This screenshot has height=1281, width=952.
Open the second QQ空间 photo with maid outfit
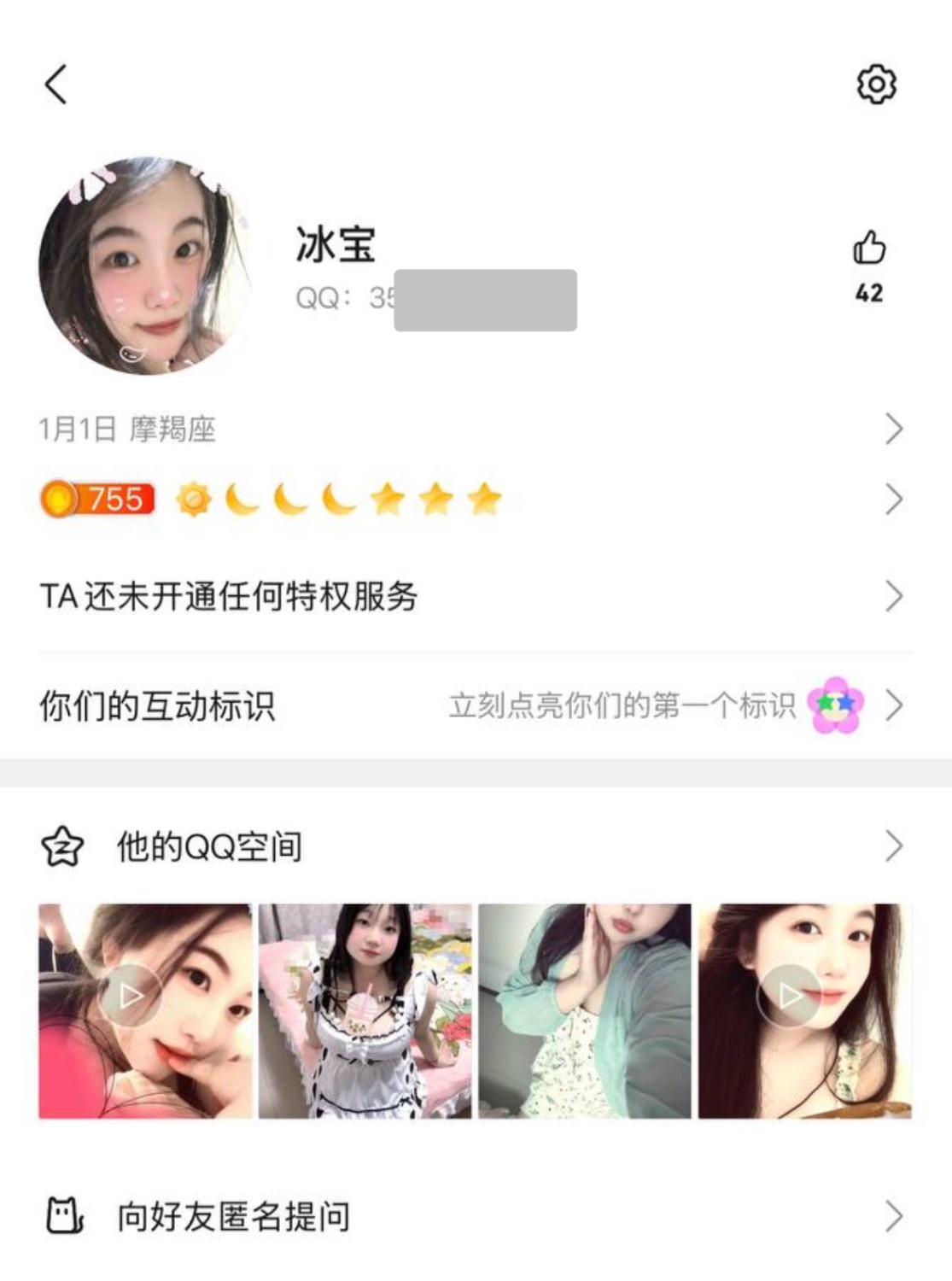pos(365,1011)
